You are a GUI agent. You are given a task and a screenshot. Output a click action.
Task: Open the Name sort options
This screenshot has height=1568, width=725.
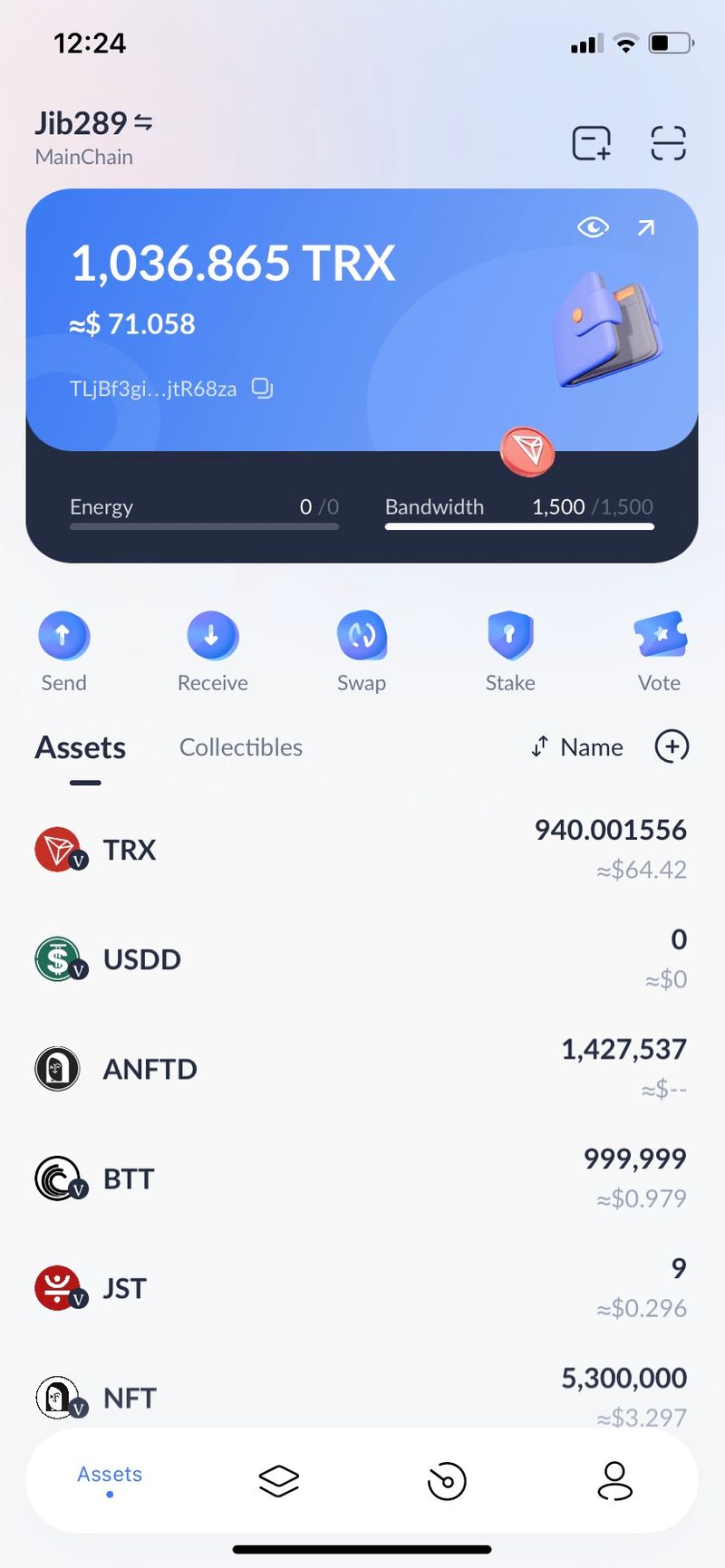(x=576, y=747)
